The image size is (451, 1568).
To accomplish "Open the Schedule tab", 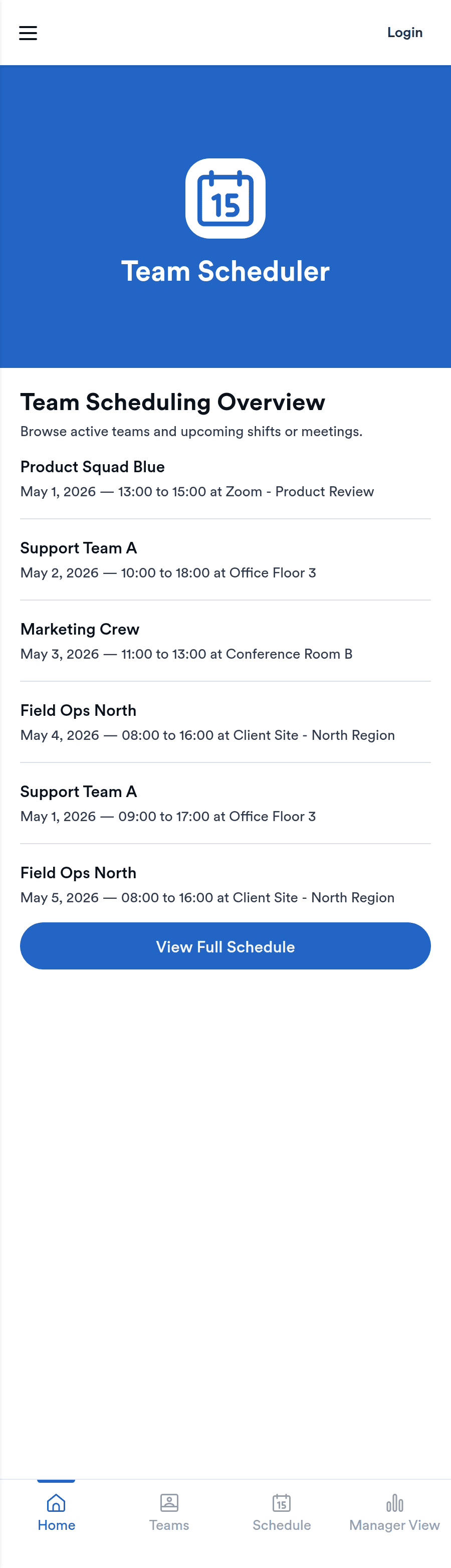I will [x=282, y=1512].
